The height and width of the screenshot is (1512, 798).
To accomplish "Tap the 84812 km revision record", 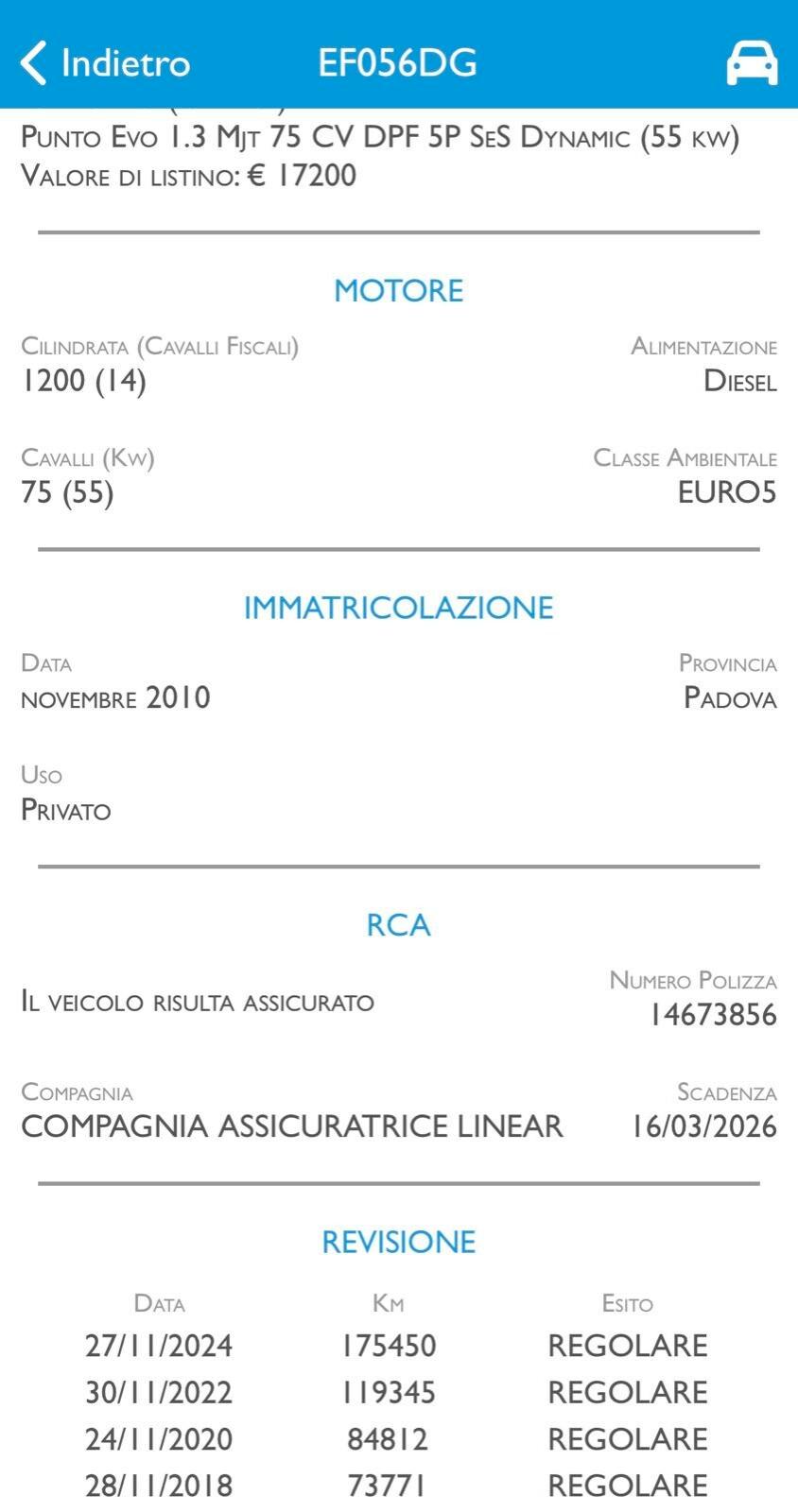I will (388, 1438).
